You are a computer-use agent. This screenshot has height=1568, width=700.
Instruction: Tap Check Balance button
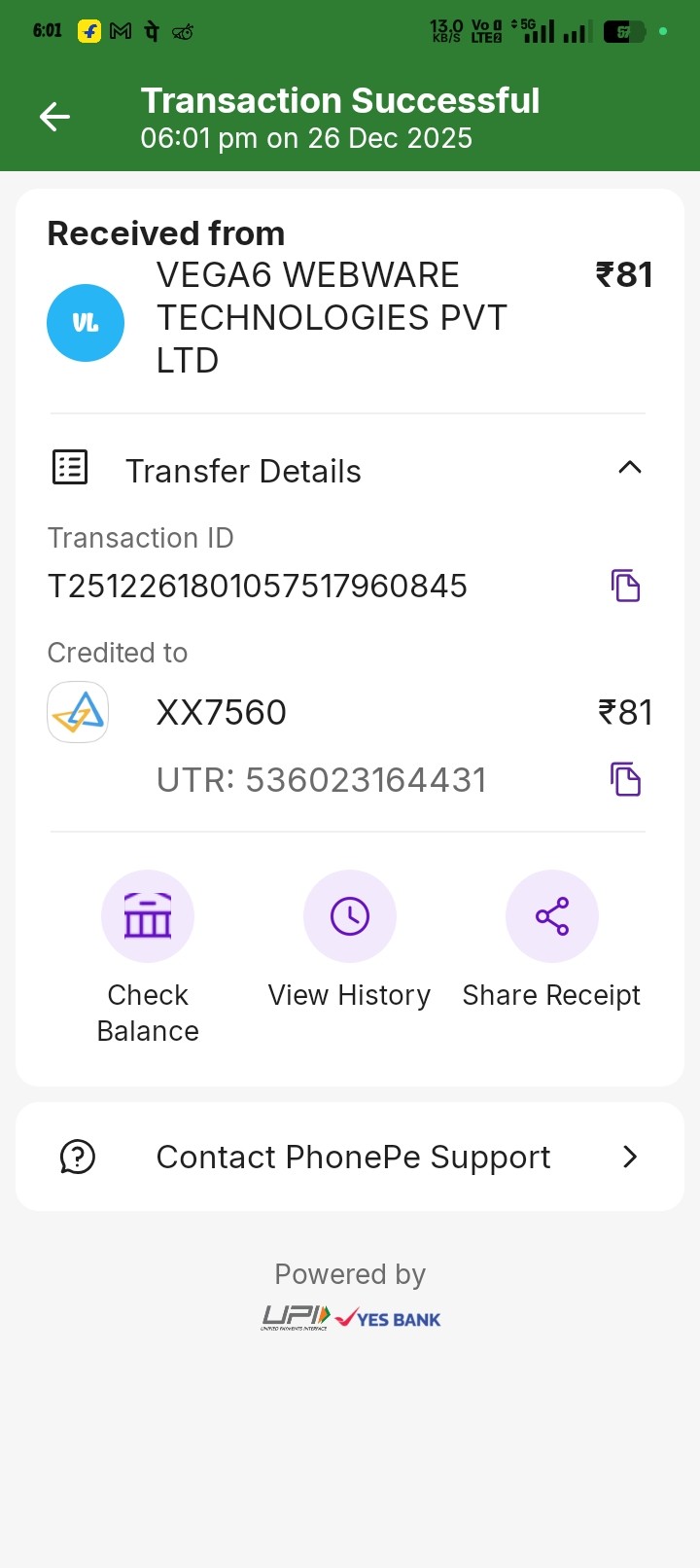(148, 917)
